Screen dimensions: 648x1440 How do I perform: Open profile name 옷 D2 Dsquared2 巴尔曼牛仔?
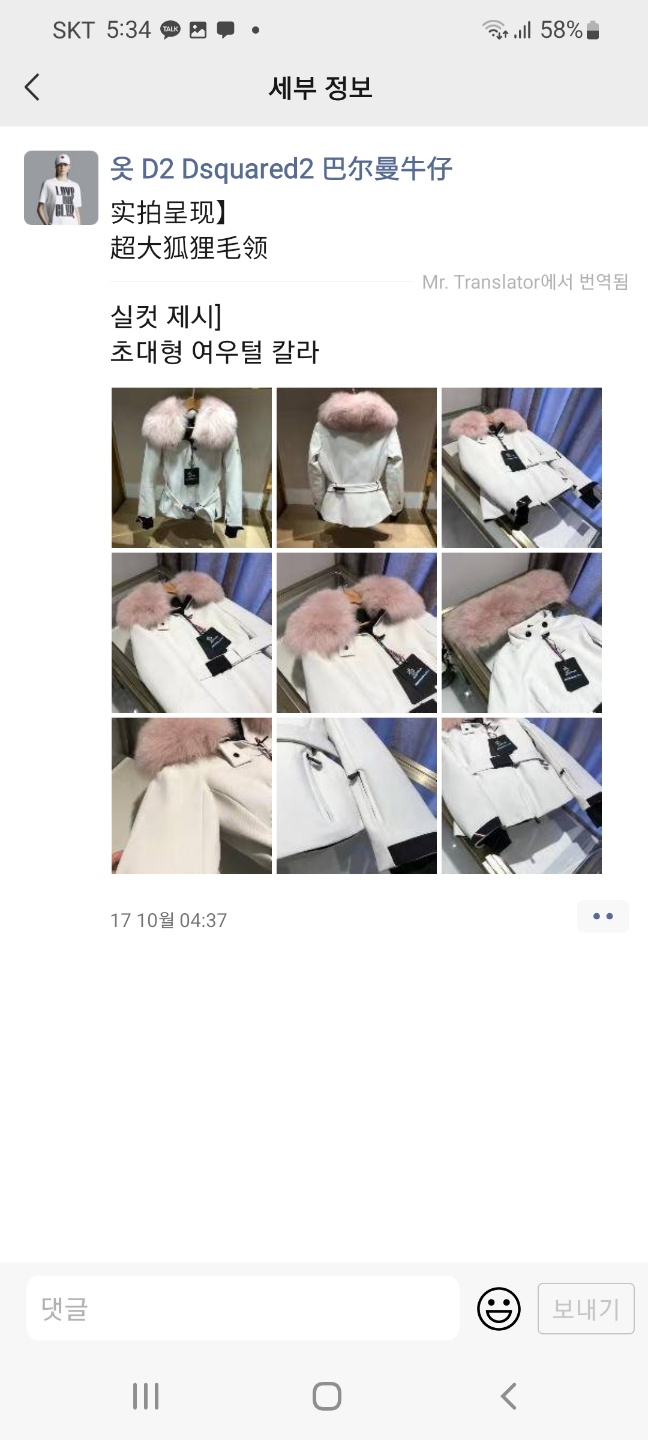[x=281, y=169]
